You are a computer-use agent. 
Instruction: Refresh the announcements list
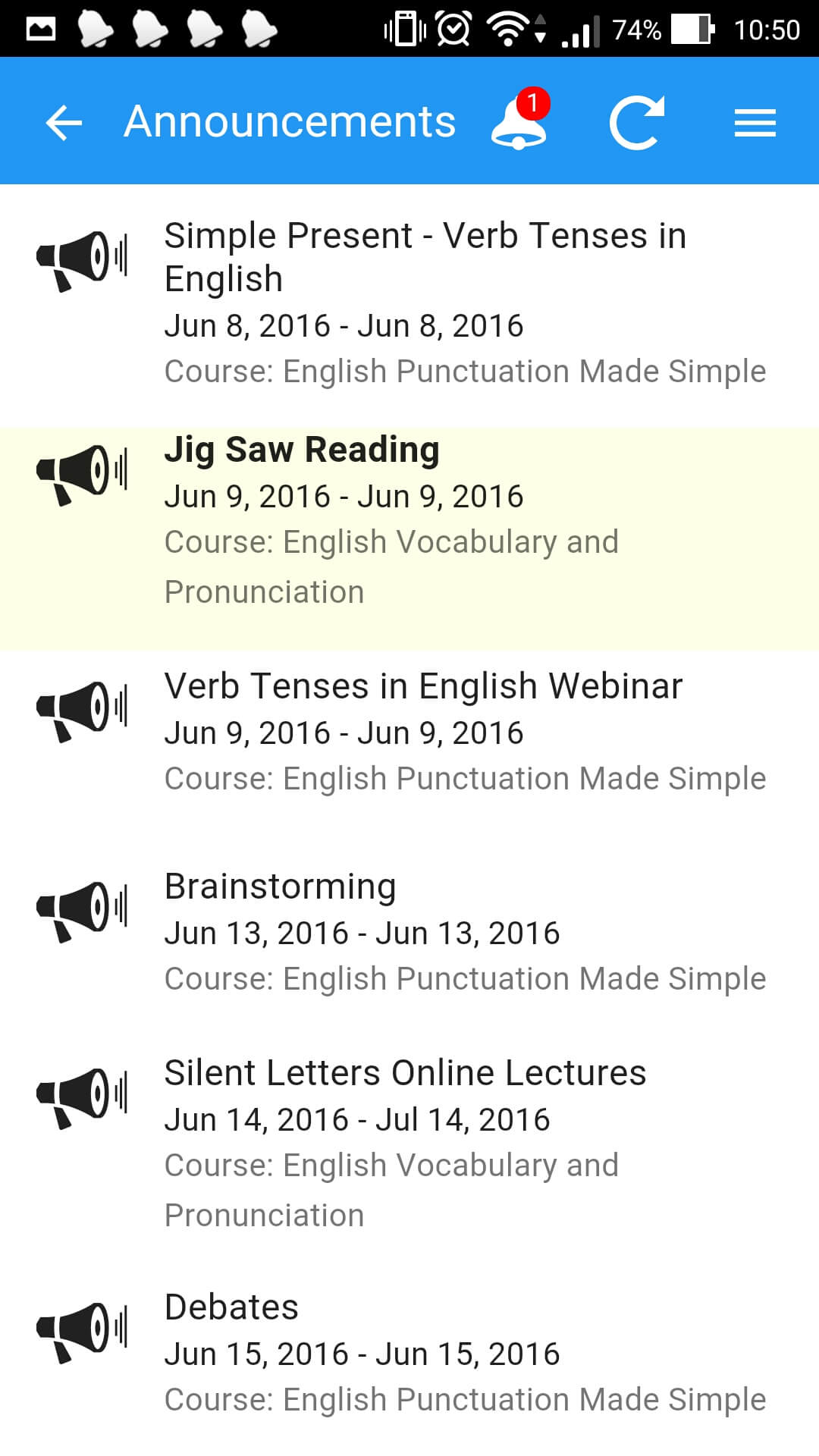[637, 121]
